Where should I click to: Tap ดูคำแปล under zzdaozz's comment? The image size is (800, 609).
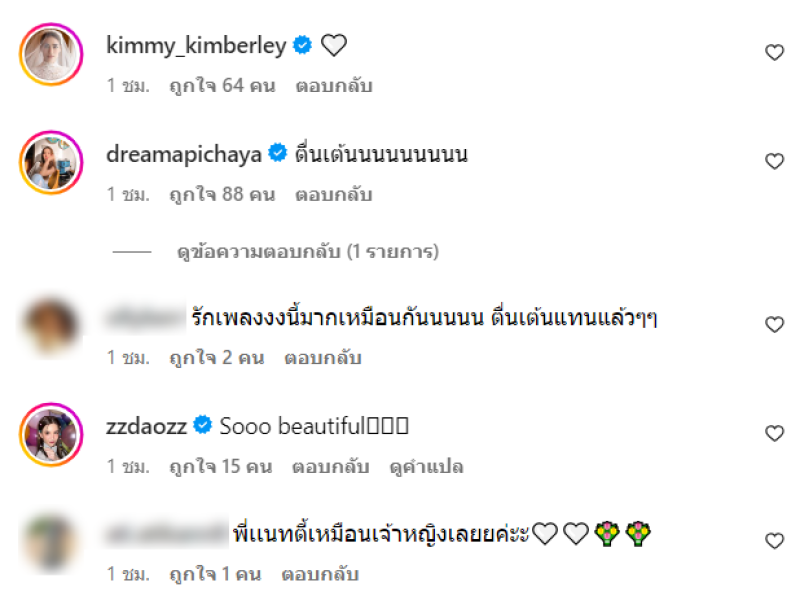coord(425,467)
